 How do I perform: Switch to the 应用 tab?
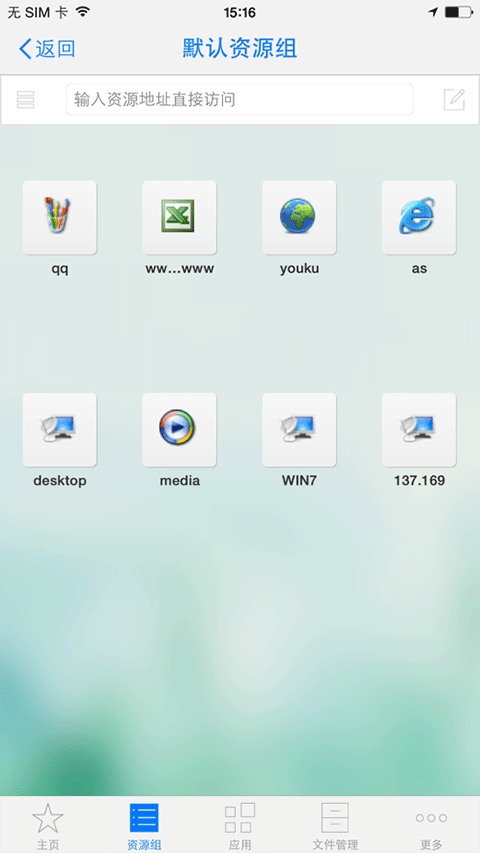(x=240, y=826)
